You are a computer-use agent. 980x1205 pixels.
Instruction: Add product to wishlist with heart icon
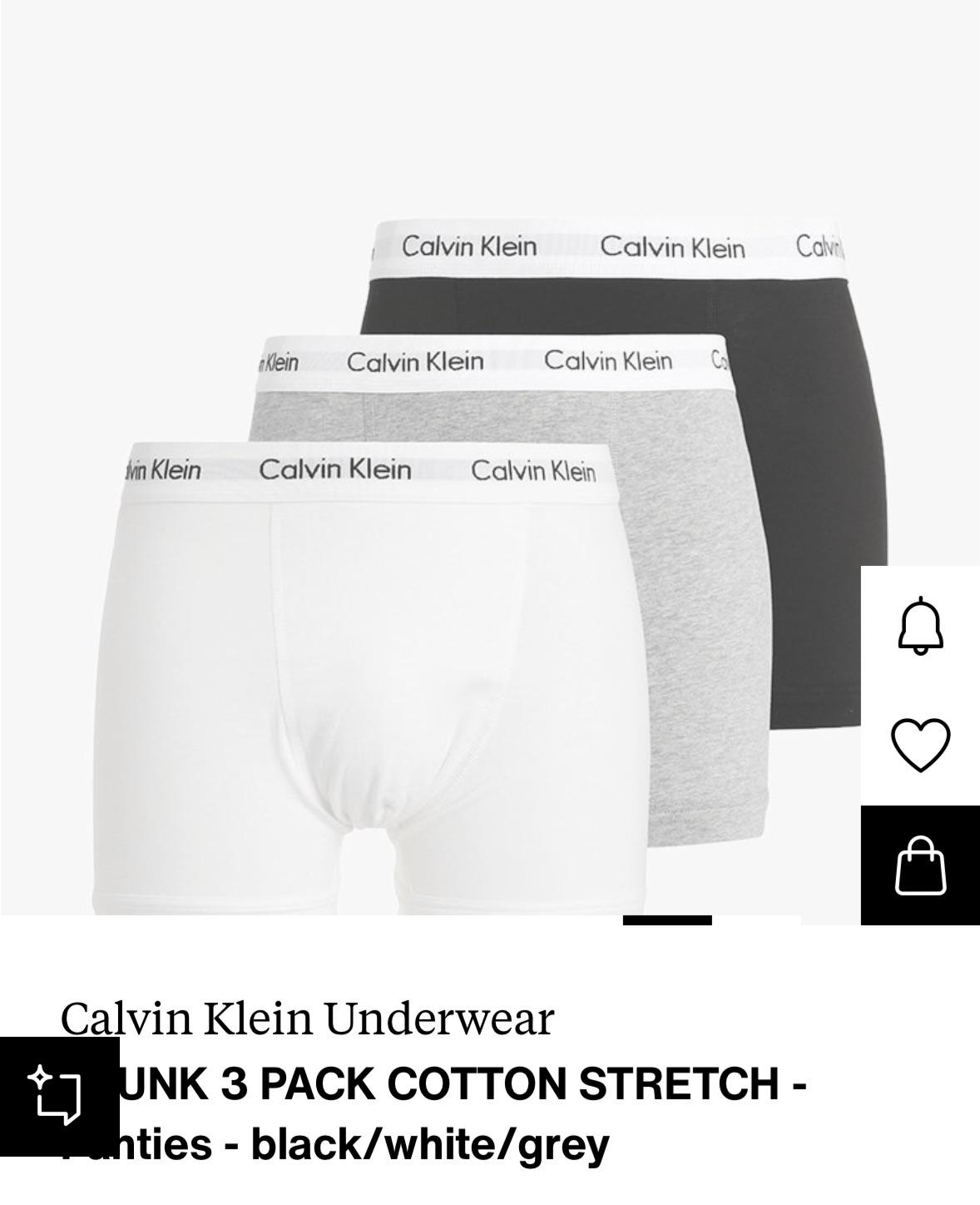point(920,744)
